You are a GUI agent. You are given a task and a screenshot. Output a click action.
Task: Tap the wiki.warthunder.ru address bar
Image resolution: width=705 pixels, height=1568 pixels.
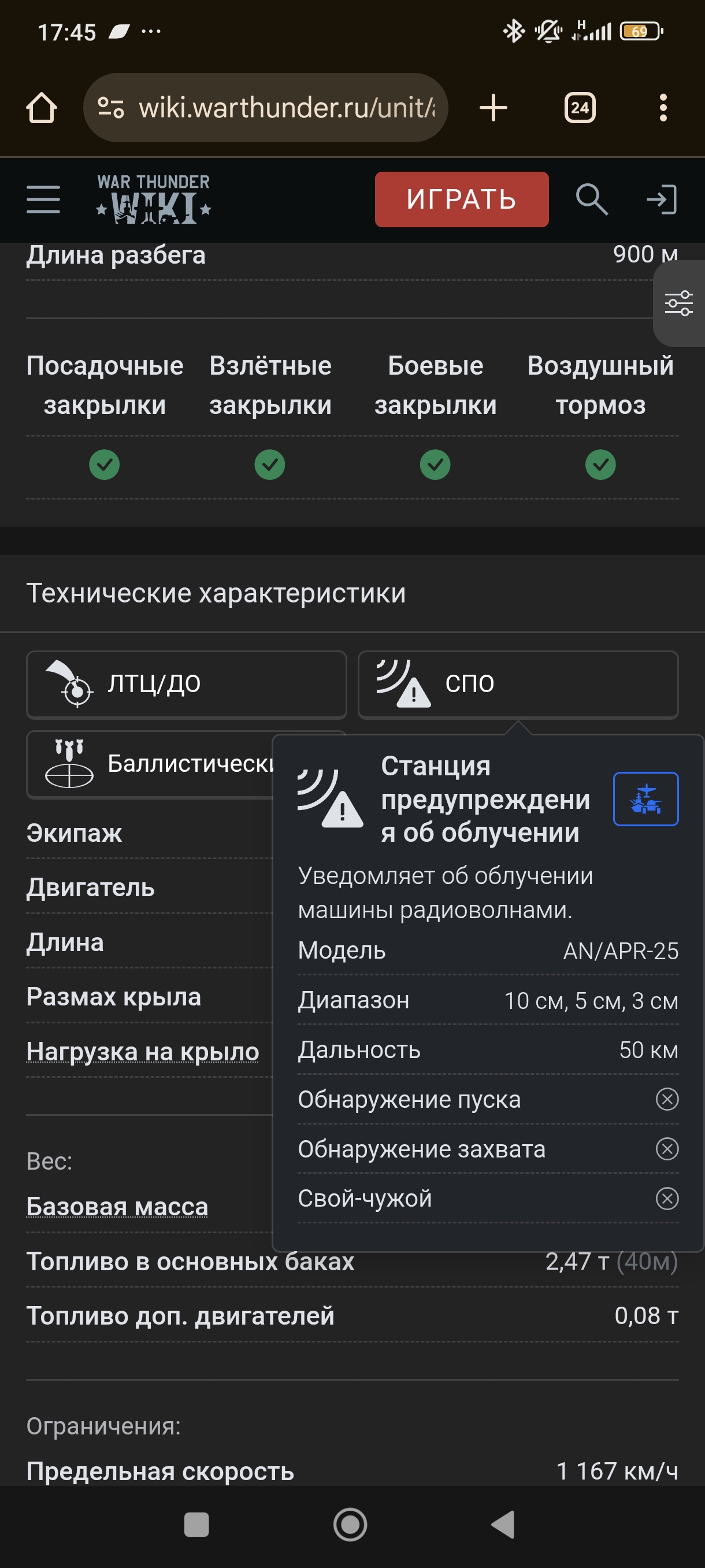tap(266, 108)
